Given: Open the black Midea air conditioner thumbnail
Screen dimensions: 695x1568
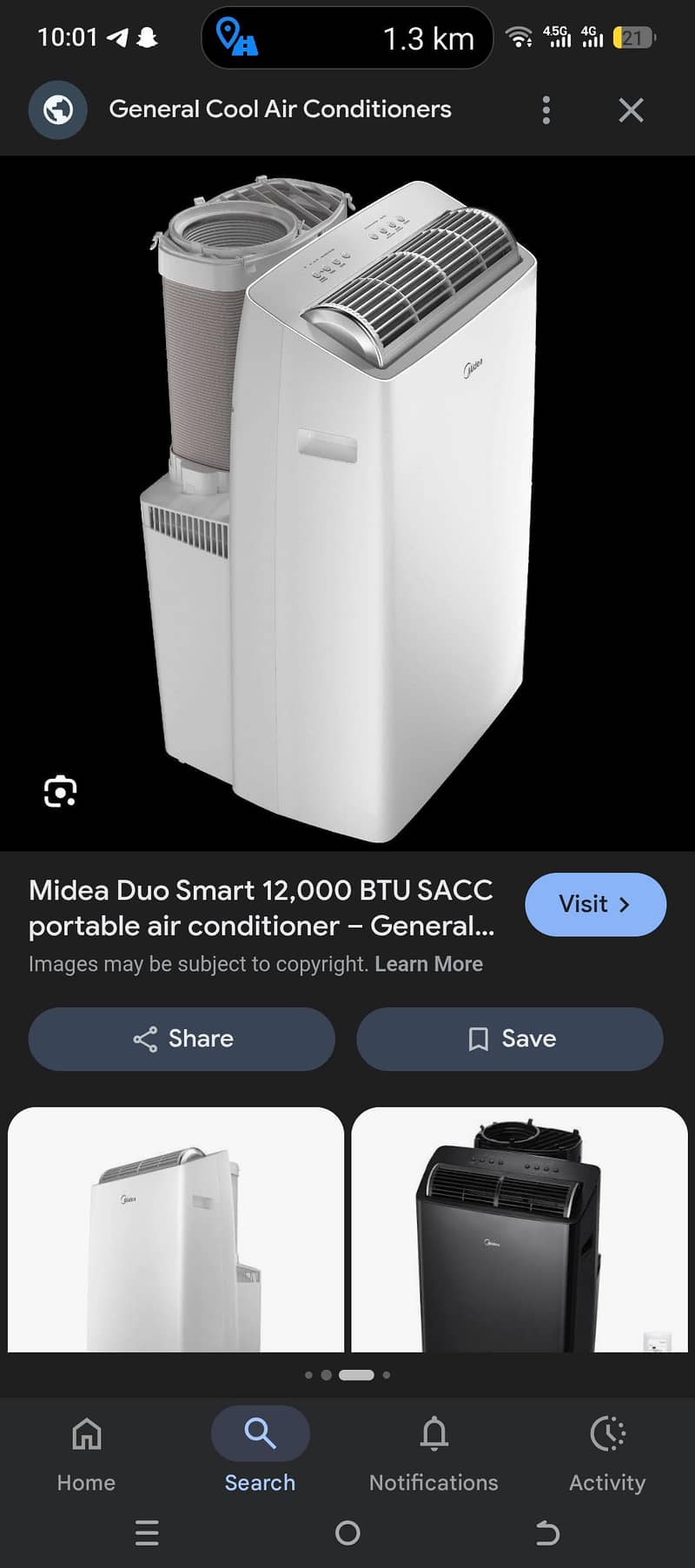Looking at the screenshot, I should click(519, 1229).
